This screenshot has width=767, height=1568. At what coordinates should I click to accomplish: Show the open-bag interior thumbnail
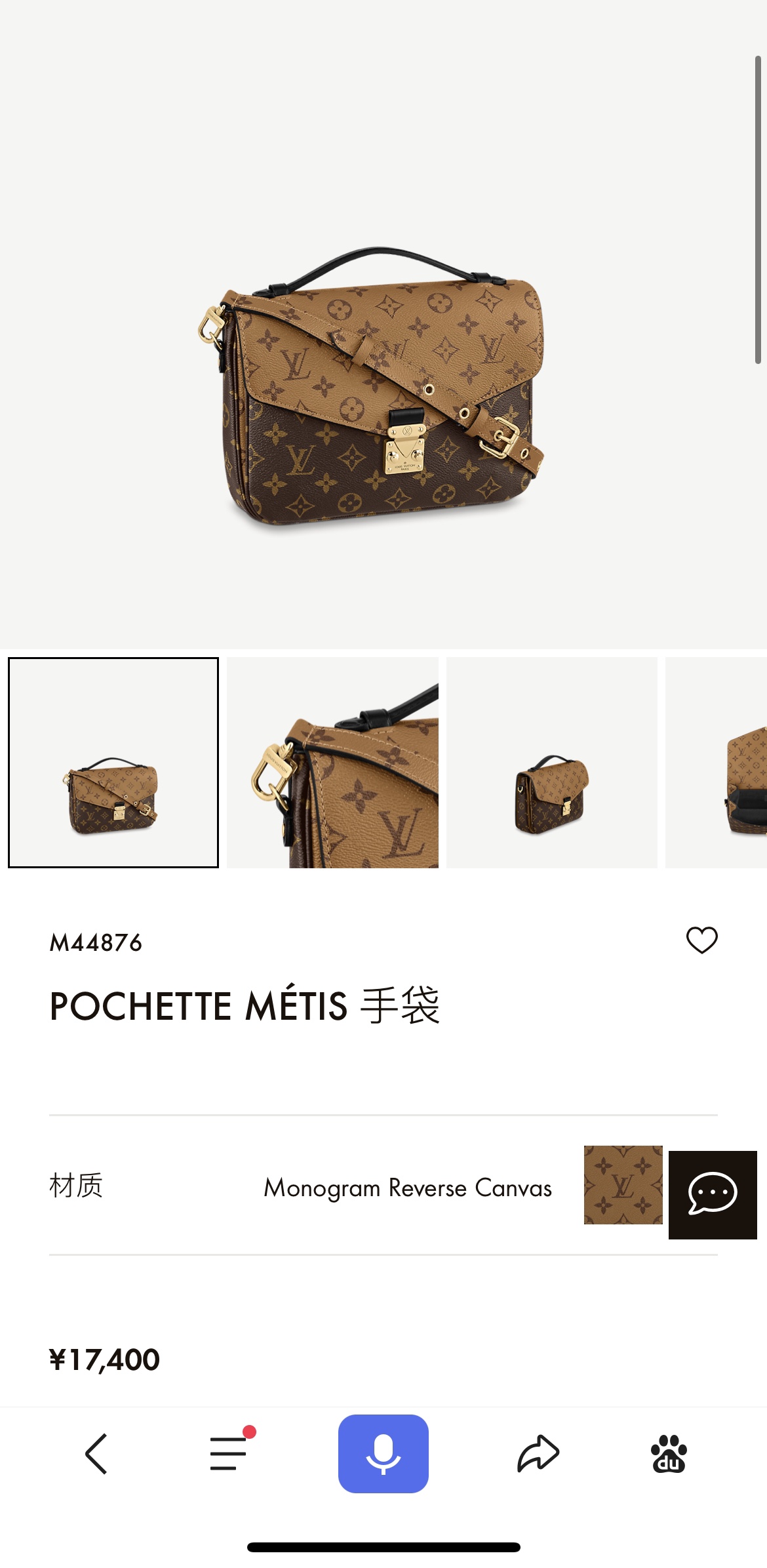click(x=717, y=762)
